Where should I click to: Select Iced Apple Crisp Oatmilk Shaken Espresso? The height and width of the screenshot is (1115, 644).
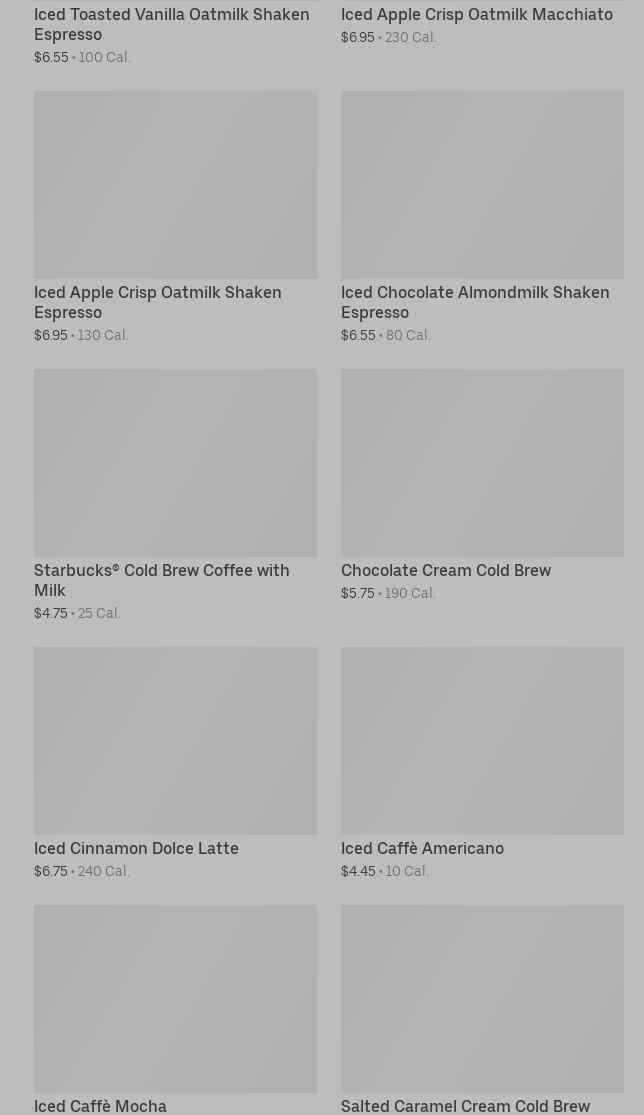175,218
